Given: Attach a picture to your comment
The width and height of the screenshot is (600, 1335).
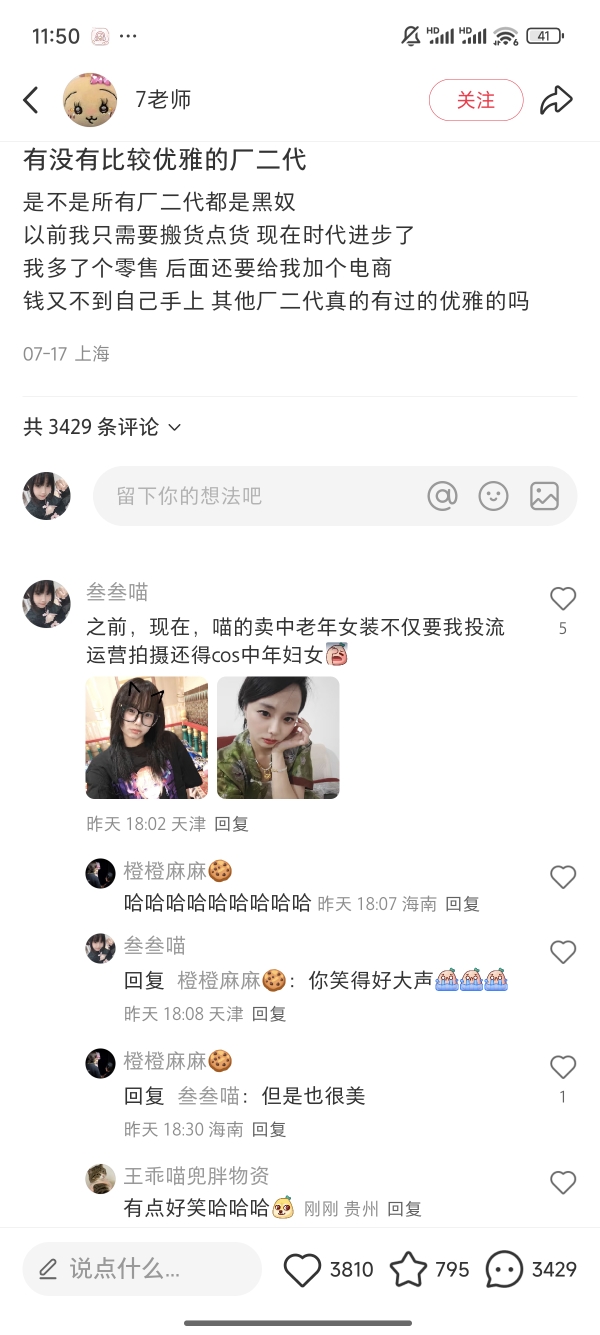Looking at the screenshot, I should [544, 496].
